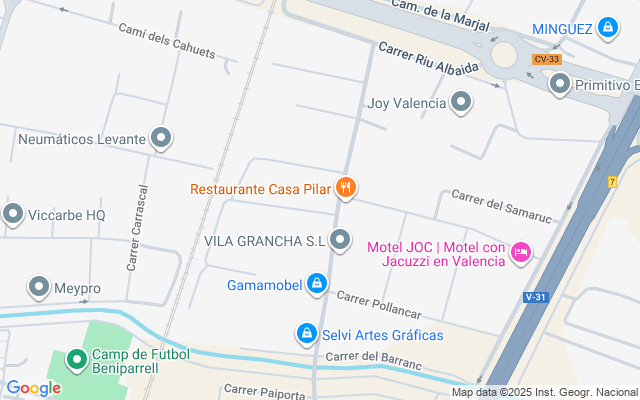Open the MINGUEZ shop marker
640x400 pixels.
click(x=606, y=29)
